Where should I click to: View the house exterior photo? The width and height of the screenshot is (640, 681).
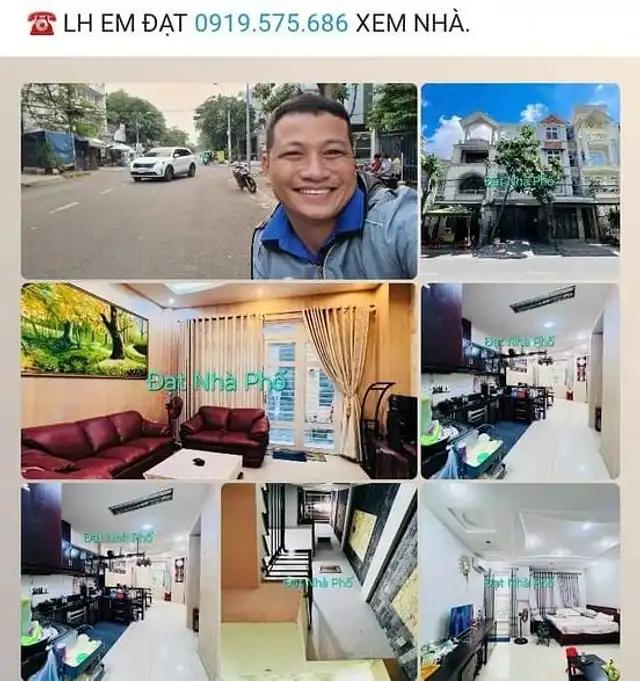click(x=520, y=181)
